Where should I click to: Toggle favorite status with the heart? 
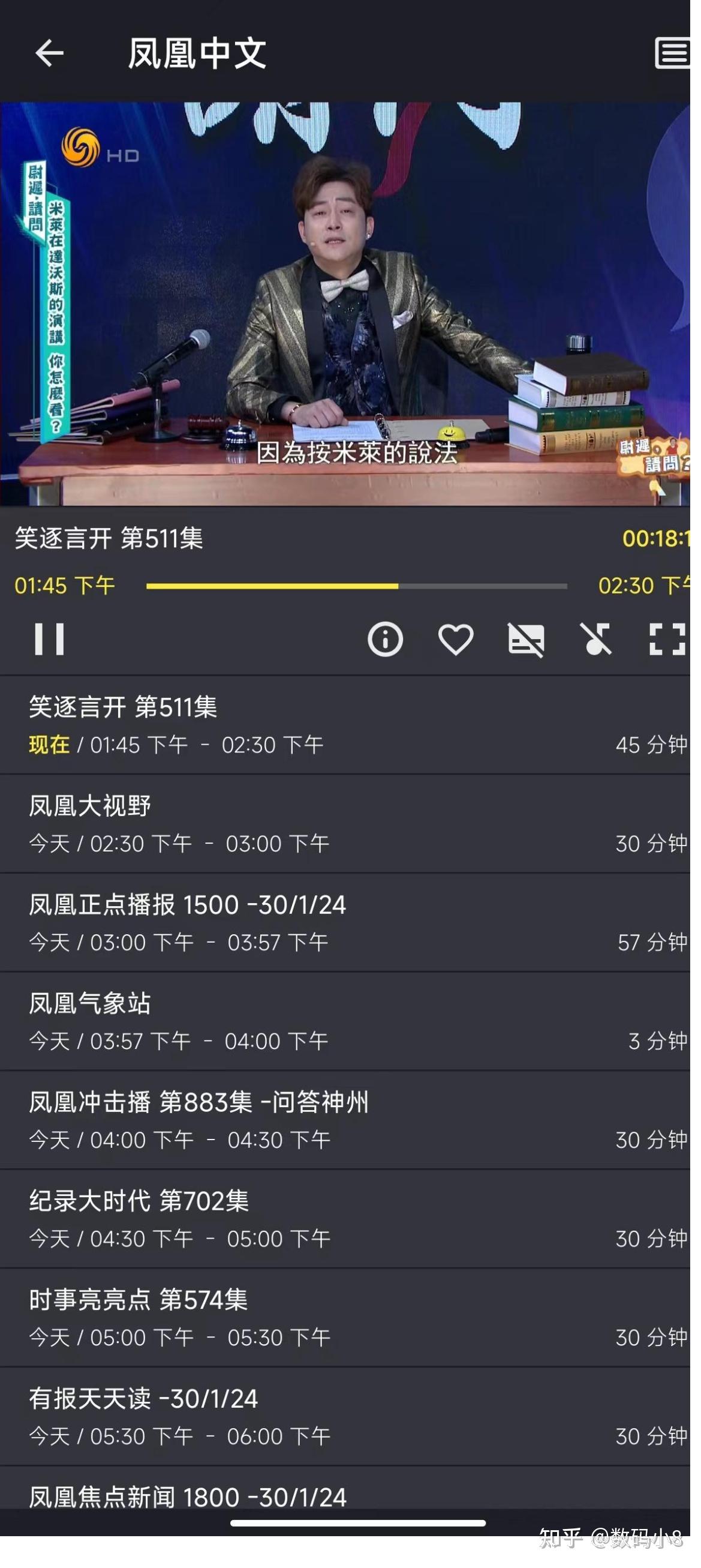tap(456, 640)
